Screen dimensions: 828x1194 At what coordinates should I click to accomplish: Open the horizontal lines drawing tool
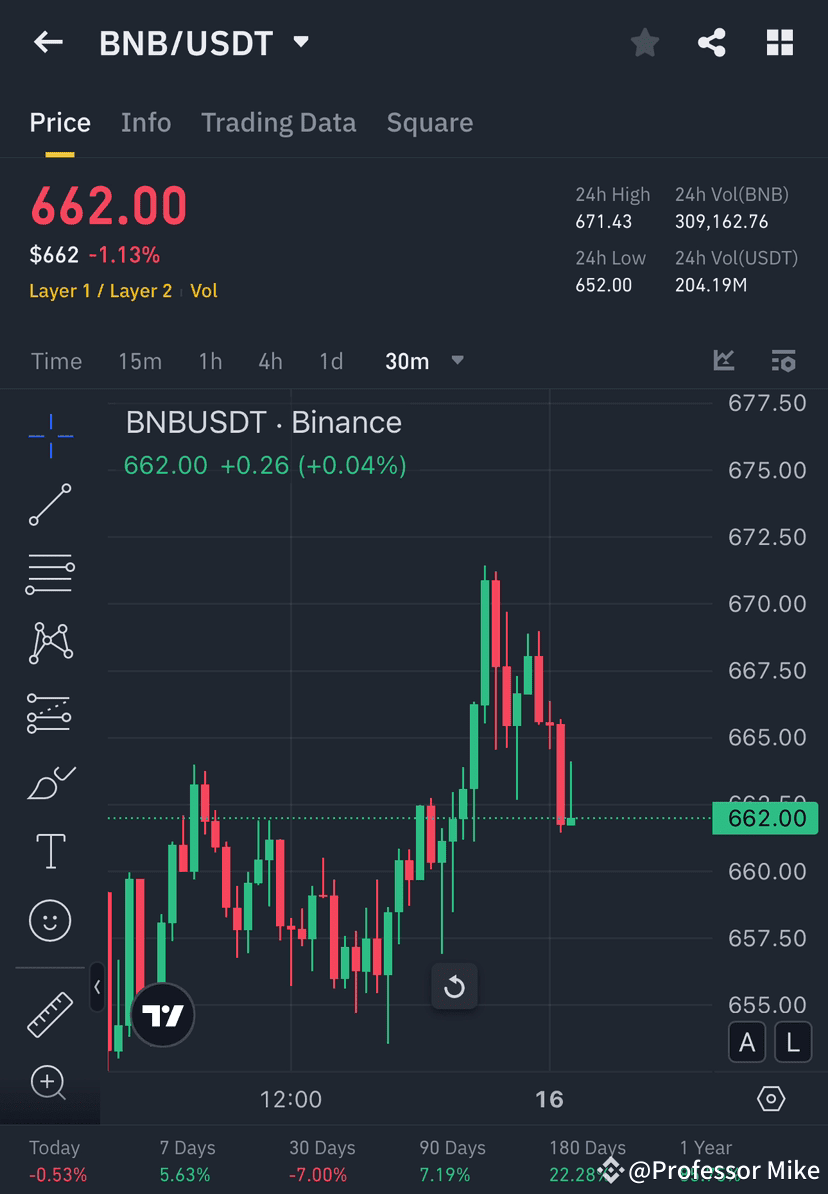[50, 574]
